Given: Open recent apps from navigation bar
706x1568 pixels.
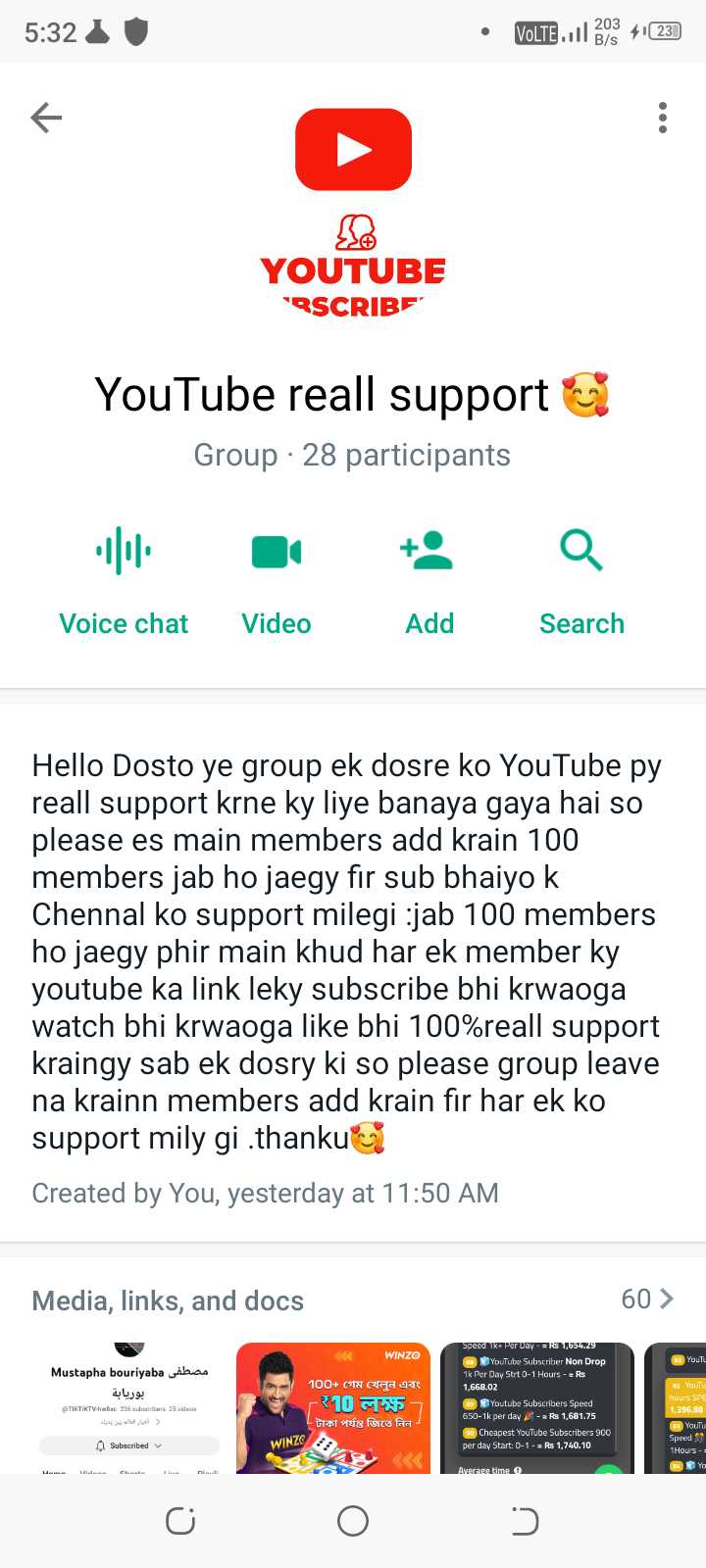Looking at the screenshot, I should (x=180, y=1521).
